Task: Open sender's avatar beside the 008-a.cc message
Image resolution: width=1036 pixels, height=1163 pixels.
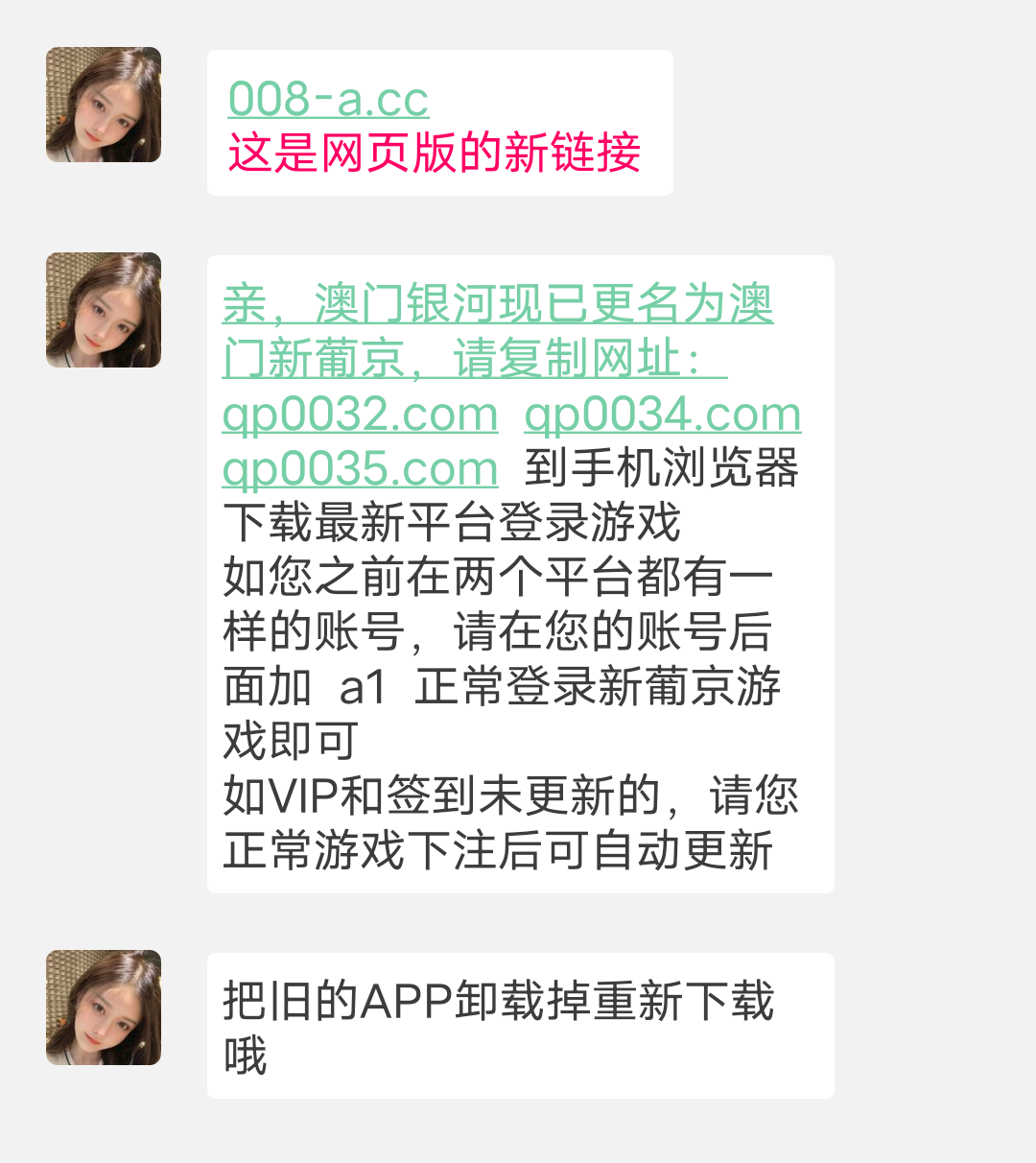Action: pyautogui.click(x=104, y=105)
